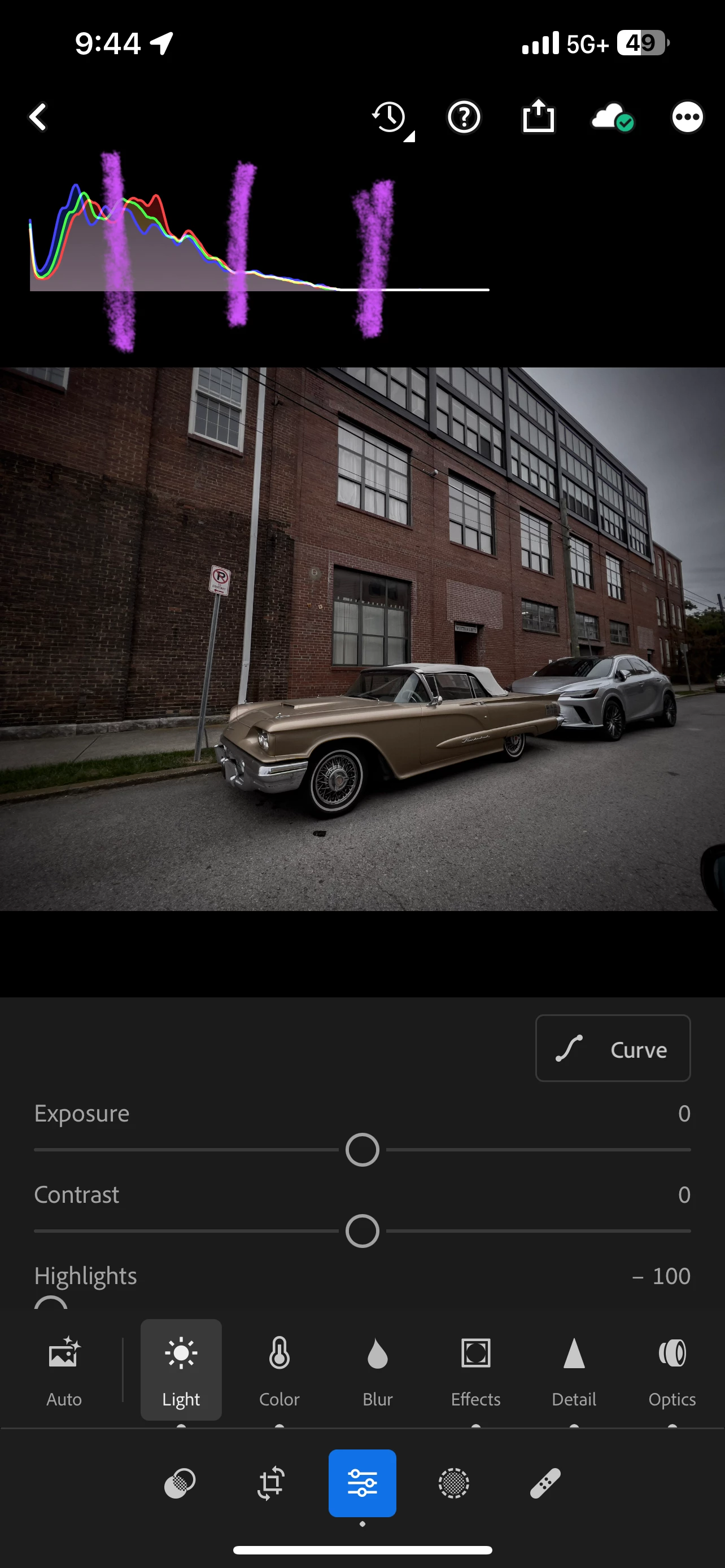
Task: Open the crop and rotate tool
Action: pyautogui.click(x=271, y=1483)
